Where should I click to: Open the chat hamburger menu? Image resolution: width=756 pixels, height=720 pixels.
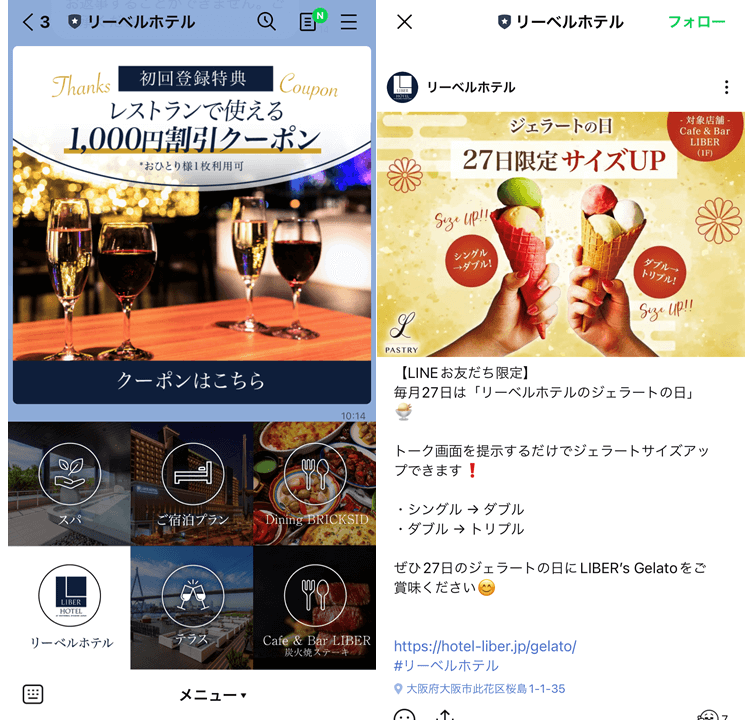349,22
